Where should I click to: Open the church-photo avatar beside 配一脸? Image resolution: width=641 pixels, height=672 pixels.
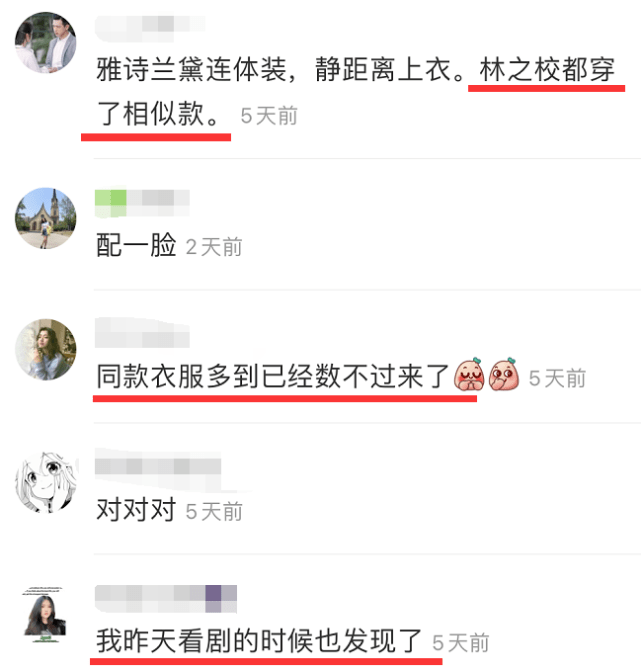pyautogui.click(x=46, y=218)
